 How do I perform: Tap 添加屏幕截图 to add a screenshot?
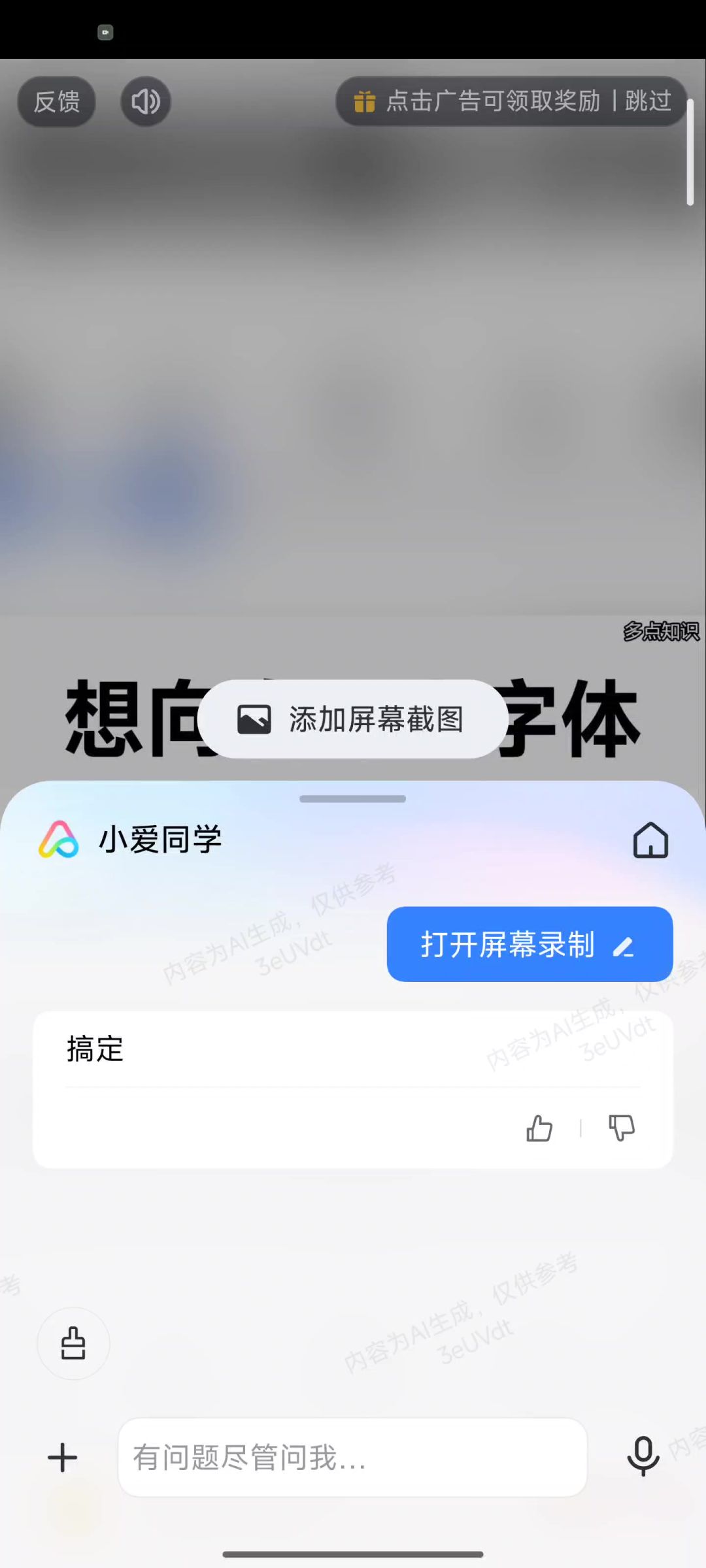352,719
